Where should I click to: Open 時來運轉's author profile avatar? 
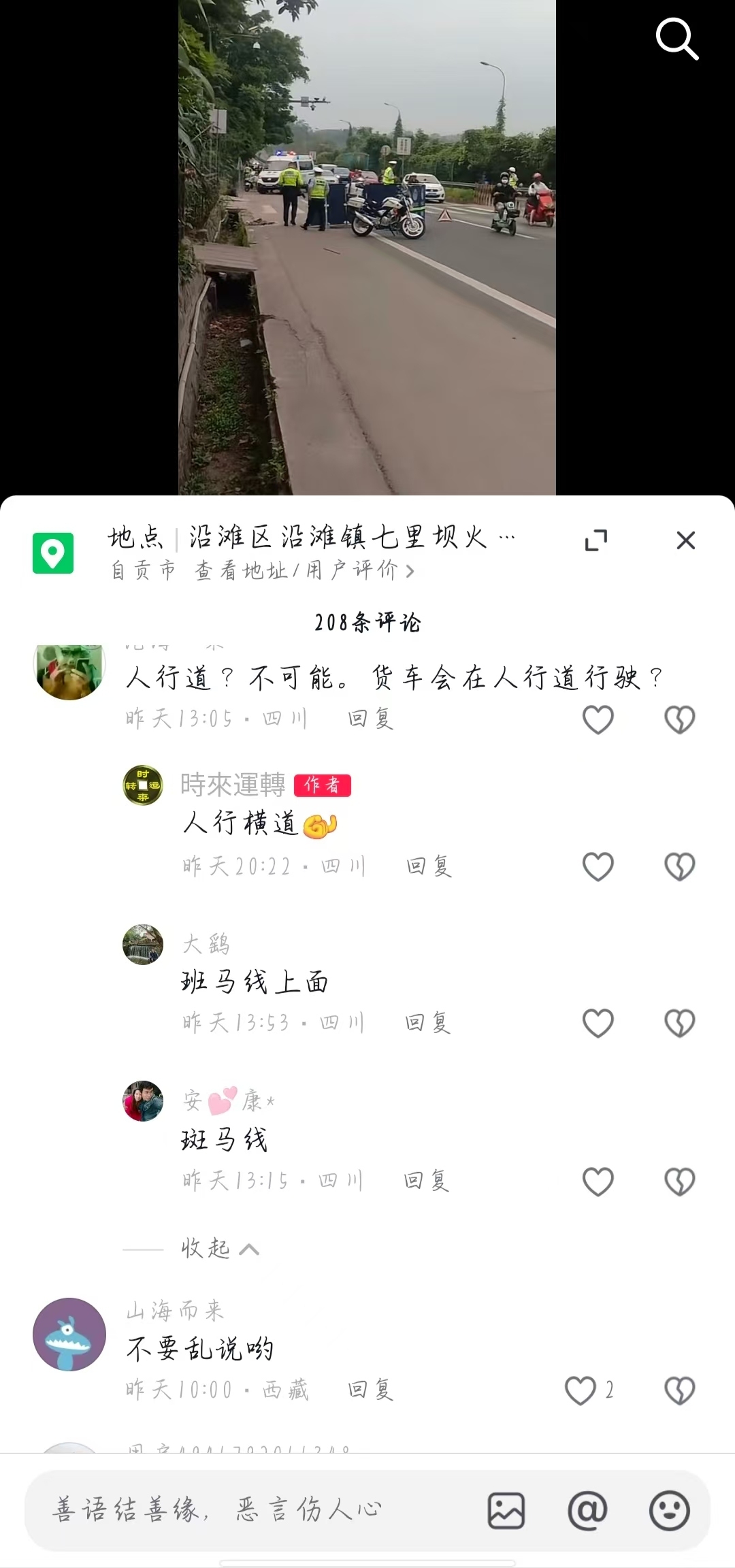pyautogui.click(x=143, y=785)
